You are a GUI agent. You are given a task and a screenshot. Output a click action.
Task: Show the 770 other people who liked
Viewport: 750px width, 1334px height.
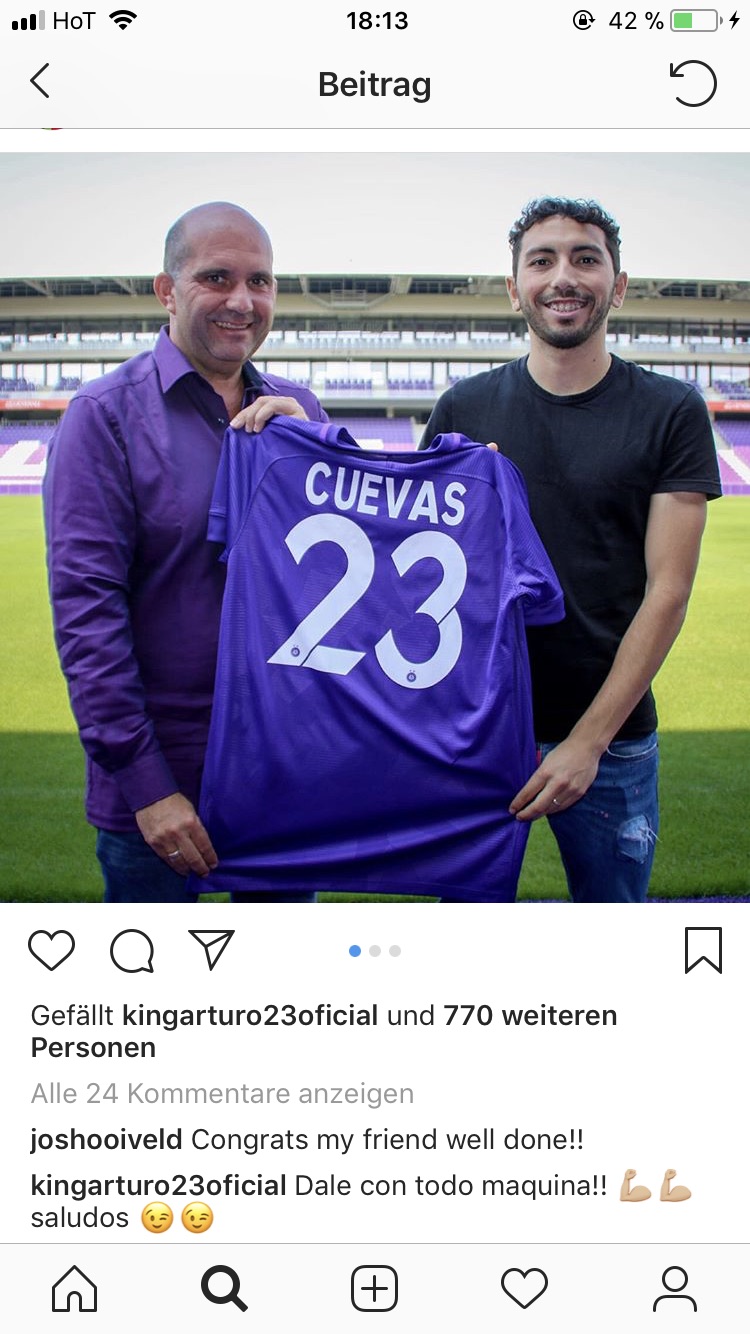324,1032
